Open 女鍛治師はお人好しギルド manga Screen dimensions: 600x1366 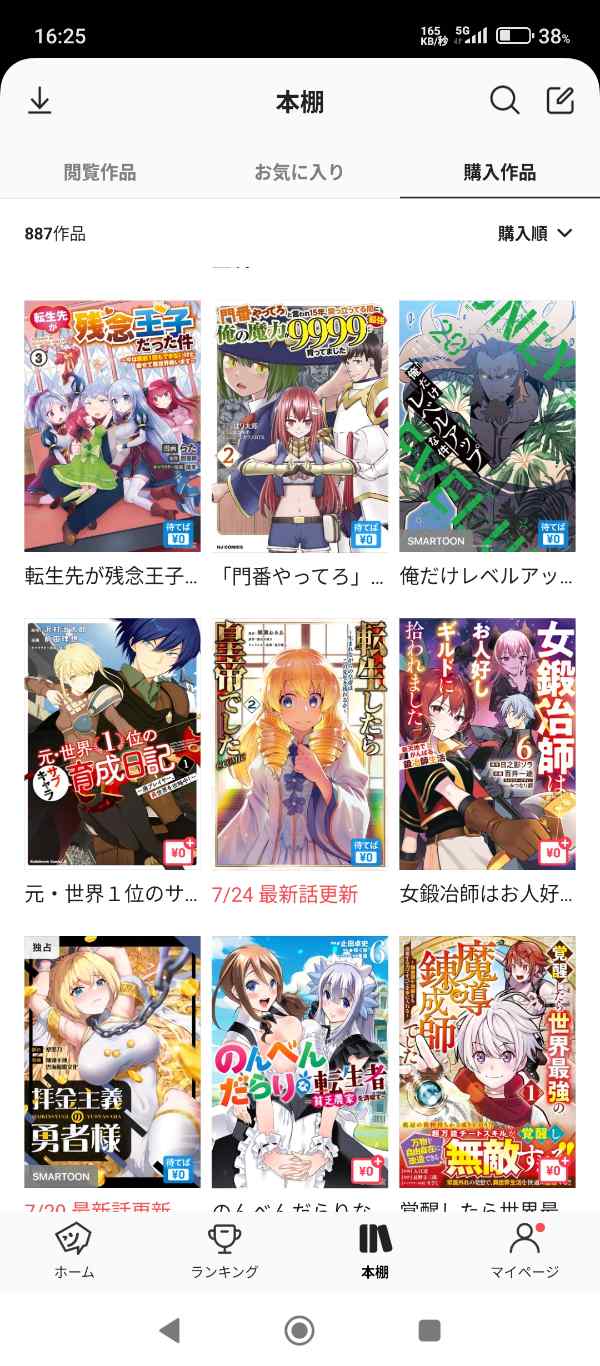coord(487,743)
